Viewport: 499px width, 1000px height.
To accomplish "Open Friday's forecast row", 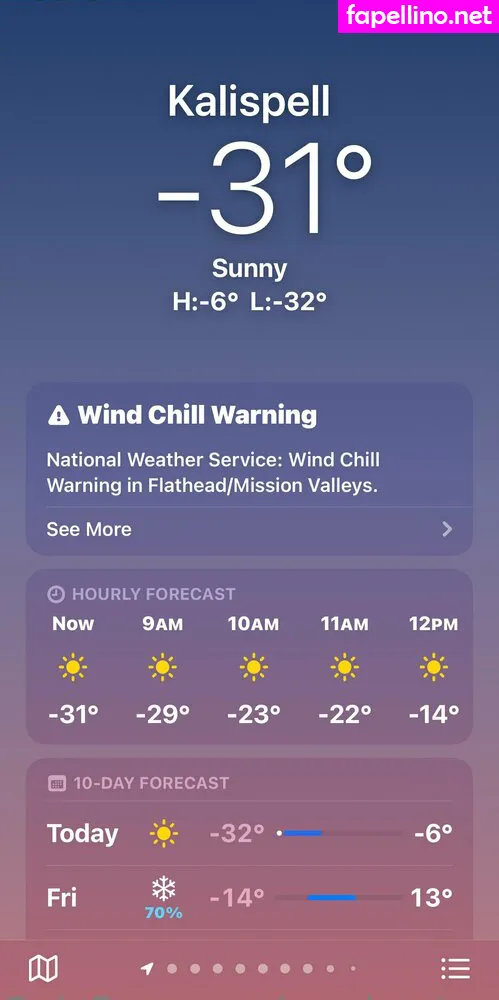I will [x=250, y=897].
